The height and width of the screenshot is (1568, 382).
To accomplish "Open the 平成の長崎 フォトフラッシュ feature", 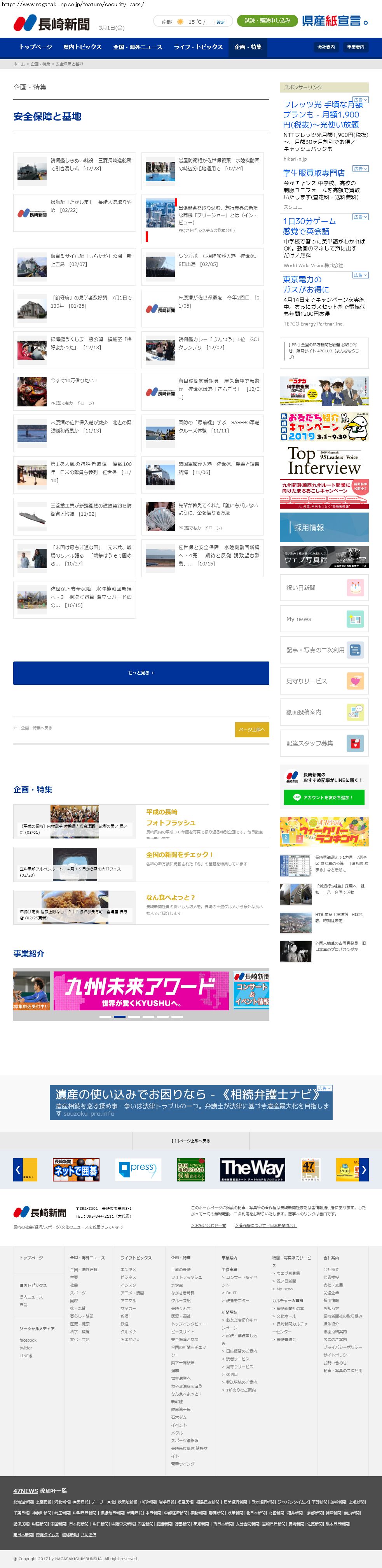I will pos(162,817).
